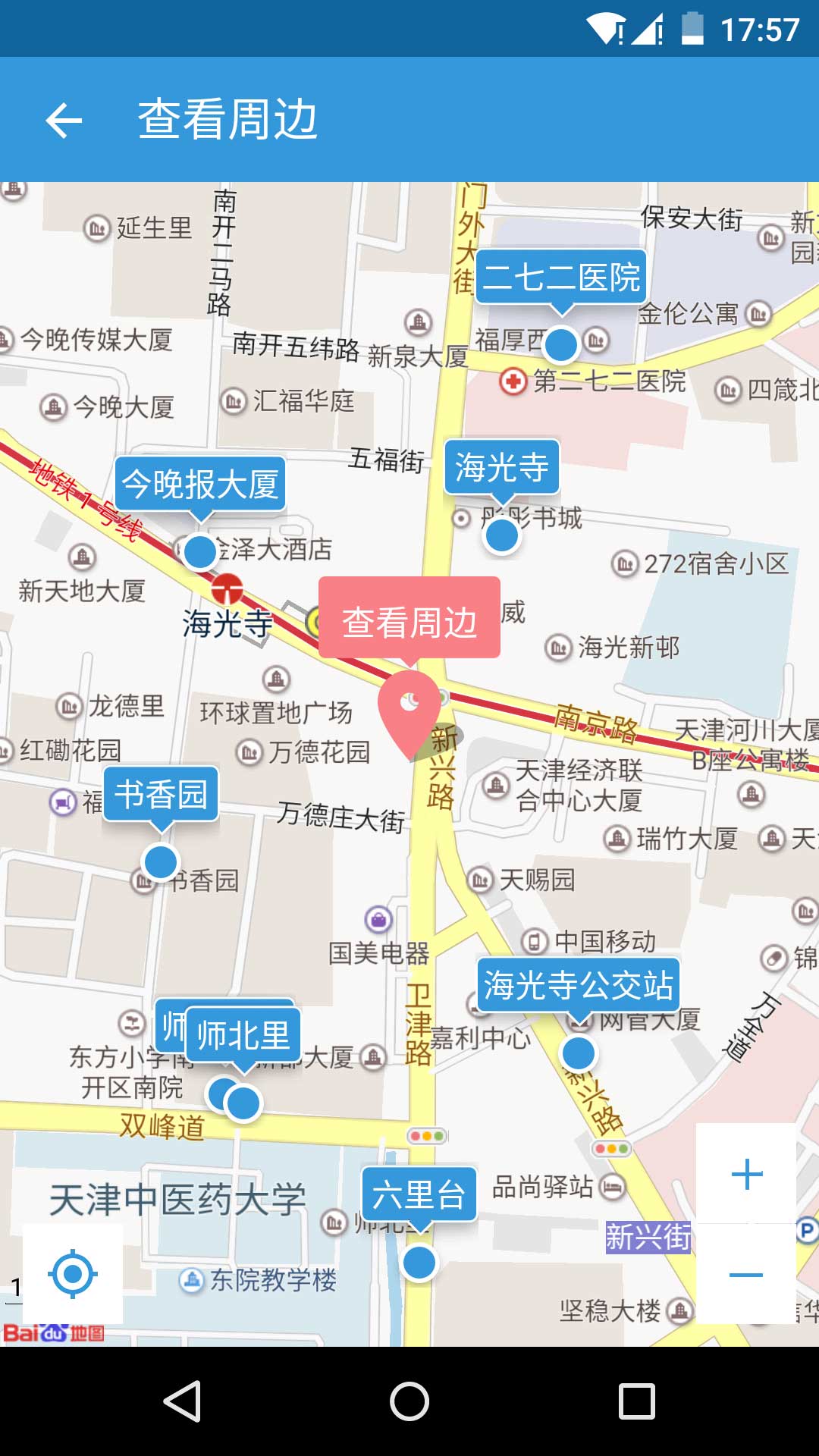The image size is (819, 1456).
Task: Select the 书香园 marker label
Action: [161, 794]
